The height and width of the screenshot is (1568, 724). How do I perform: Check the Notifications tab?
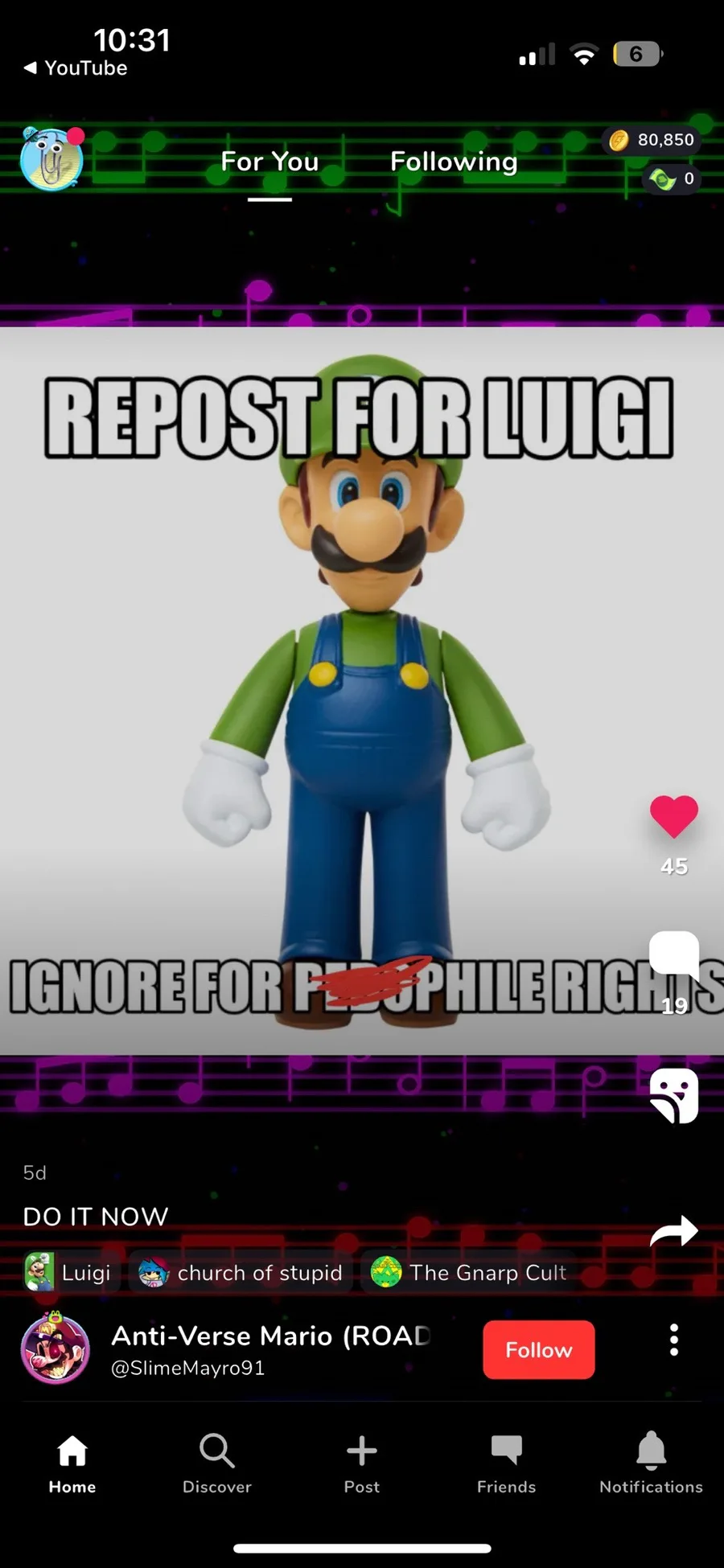pyautogui.click(x=652, y=1463)
